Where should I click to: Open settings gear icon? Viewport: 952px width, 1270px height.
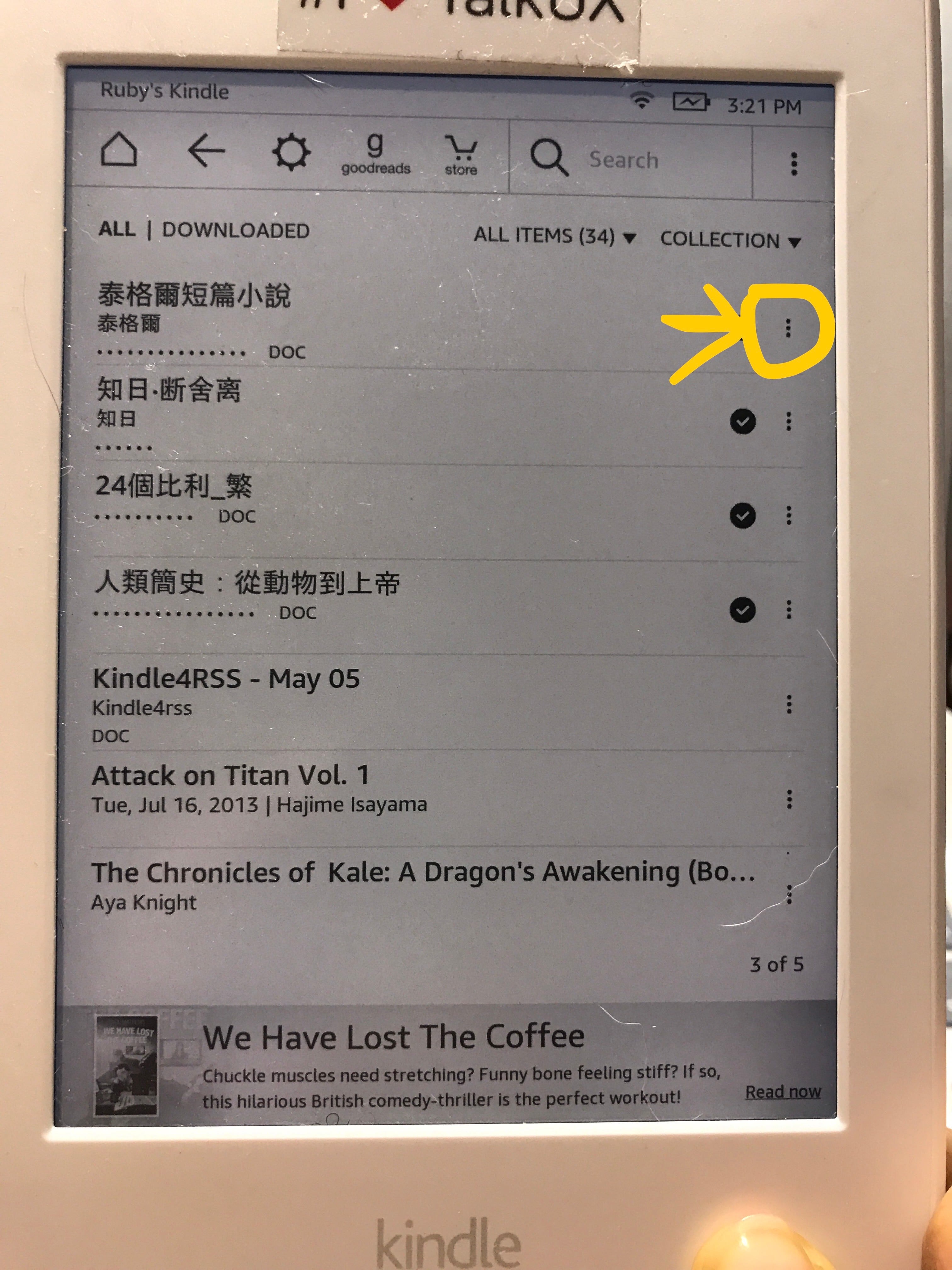point(291,153)
